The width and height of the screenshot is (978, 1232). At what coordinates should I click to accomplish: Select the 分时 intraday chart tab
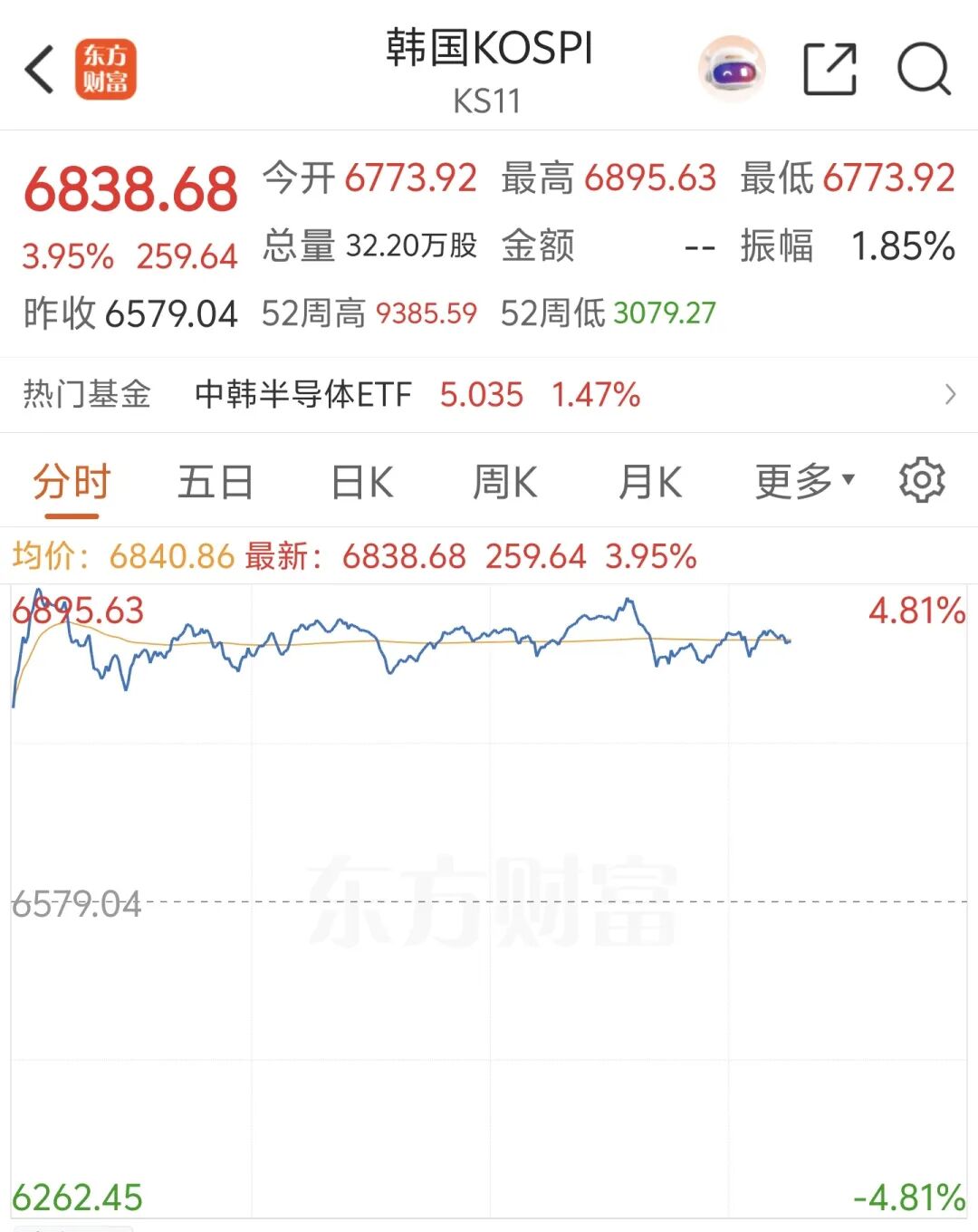[72, 482]
